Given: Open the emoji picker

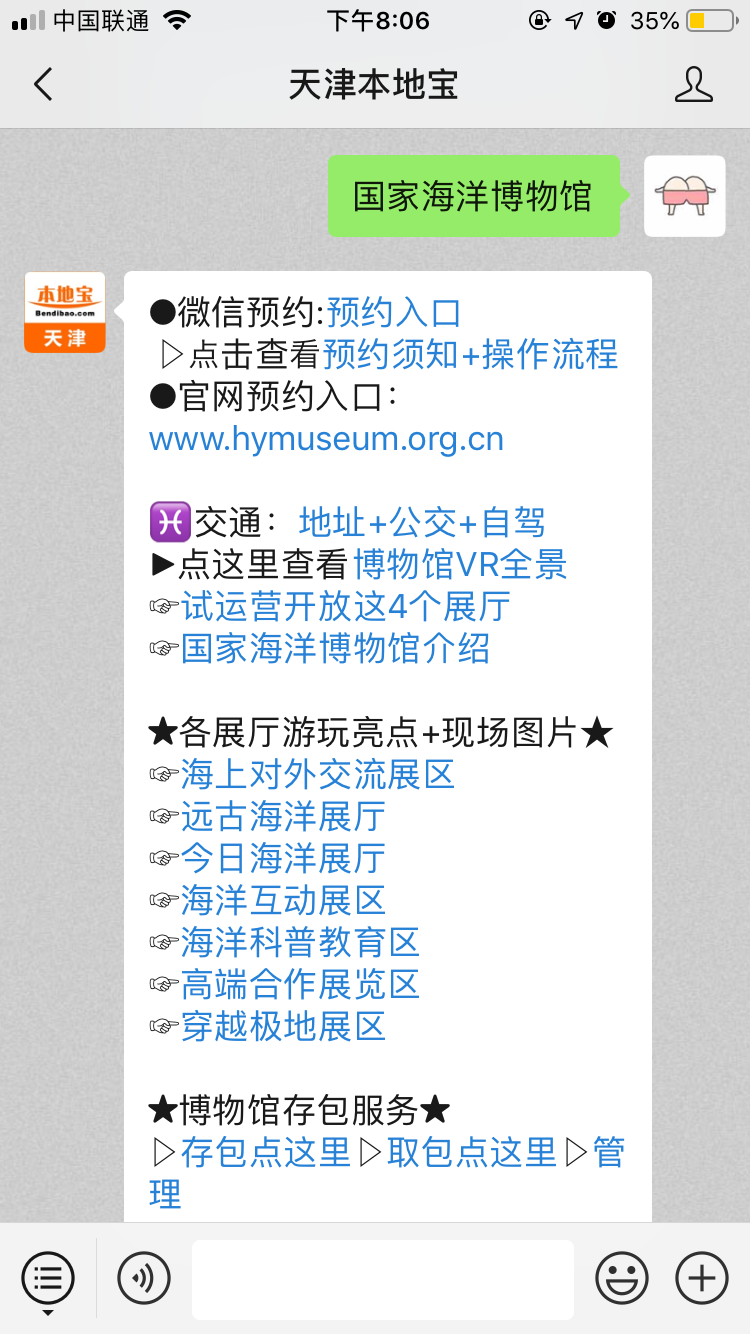Looking at the screenshot, I should pos(622,1278).
